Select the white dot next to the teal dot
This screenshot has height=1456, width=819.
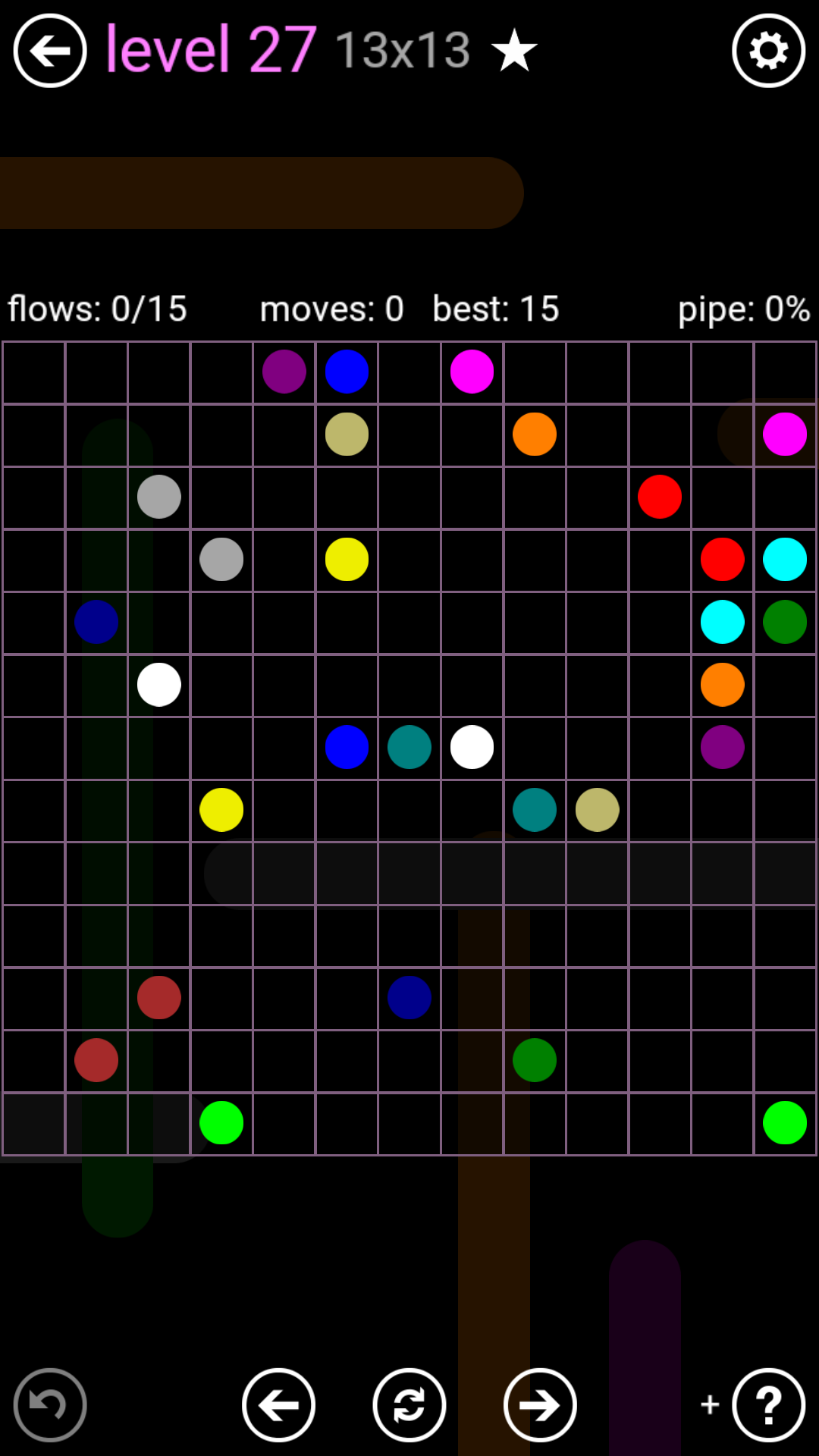click(x=472, y=747)
